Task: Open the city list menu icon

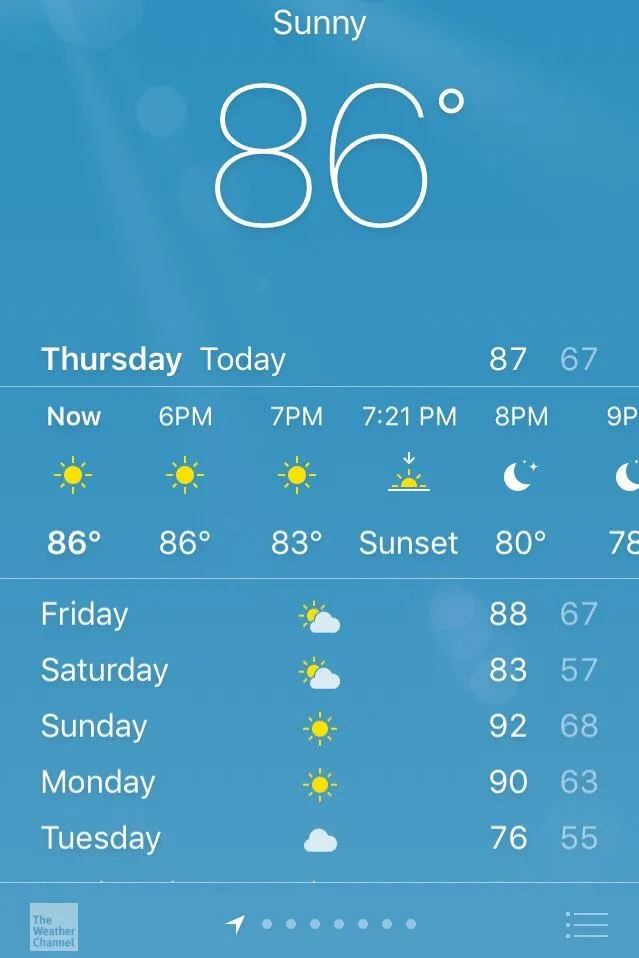Action: (586, 925)
